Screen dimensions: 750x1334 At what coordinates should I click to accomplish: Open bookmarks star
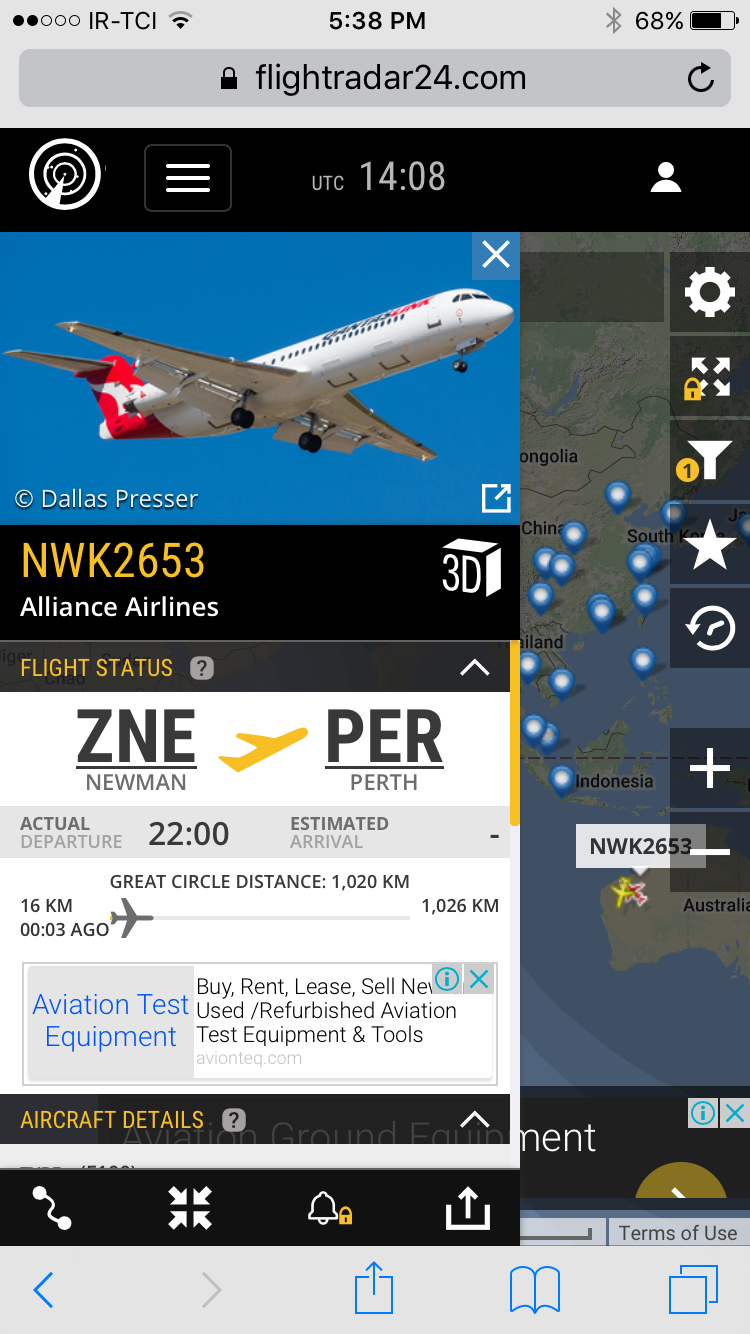click(x=709, y=545)
